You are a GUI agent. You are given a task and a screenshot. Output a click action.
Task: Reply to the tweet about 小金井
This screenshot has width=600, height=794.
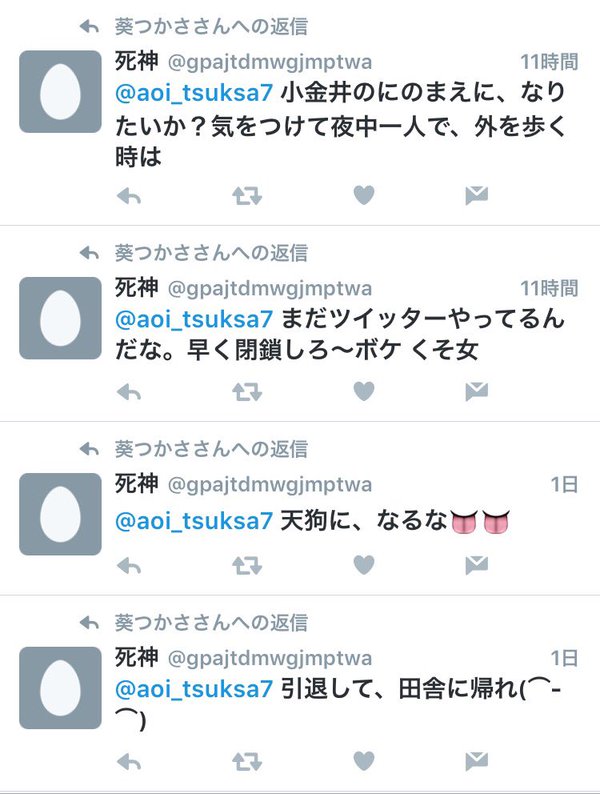click(129, 196)
